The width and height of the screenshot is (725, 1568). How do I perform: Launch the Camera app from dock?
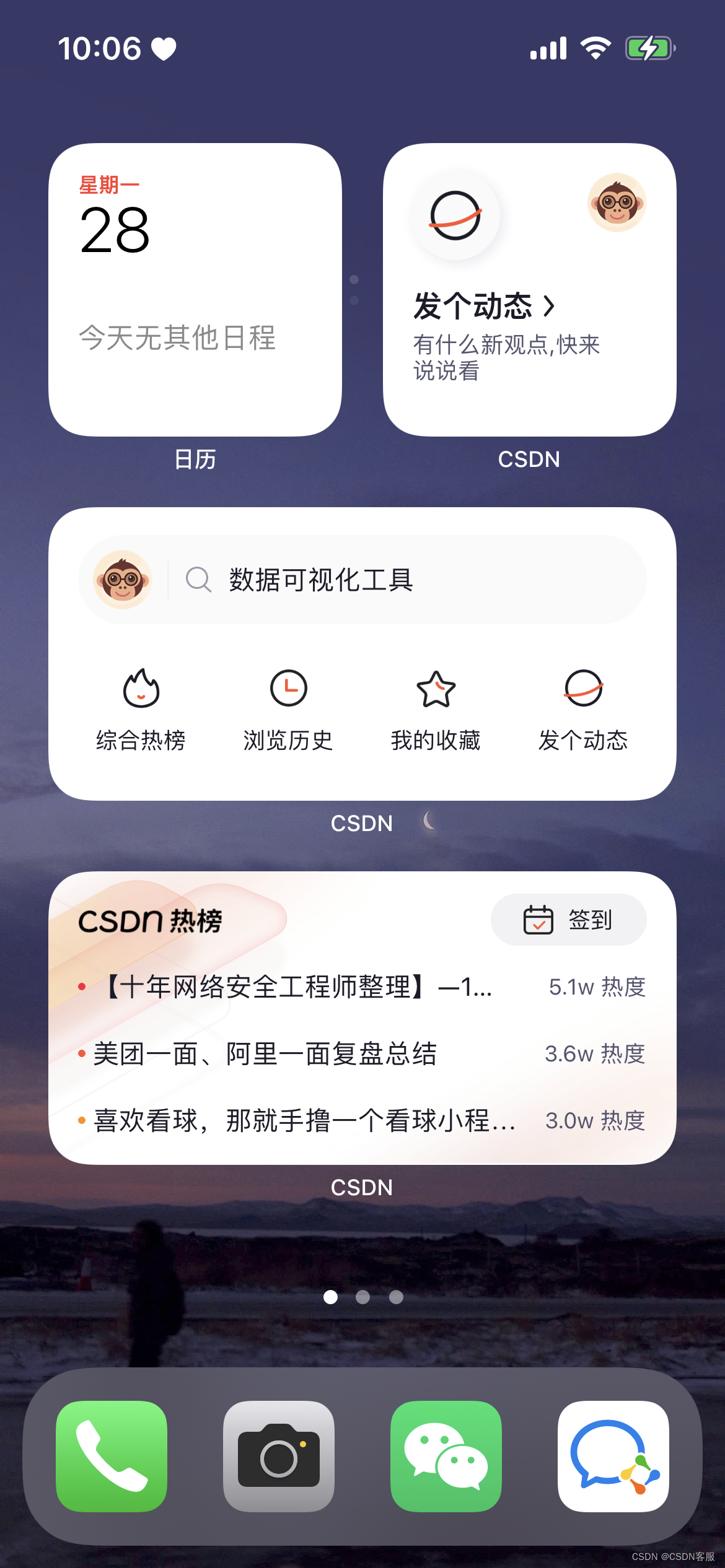279,1456
